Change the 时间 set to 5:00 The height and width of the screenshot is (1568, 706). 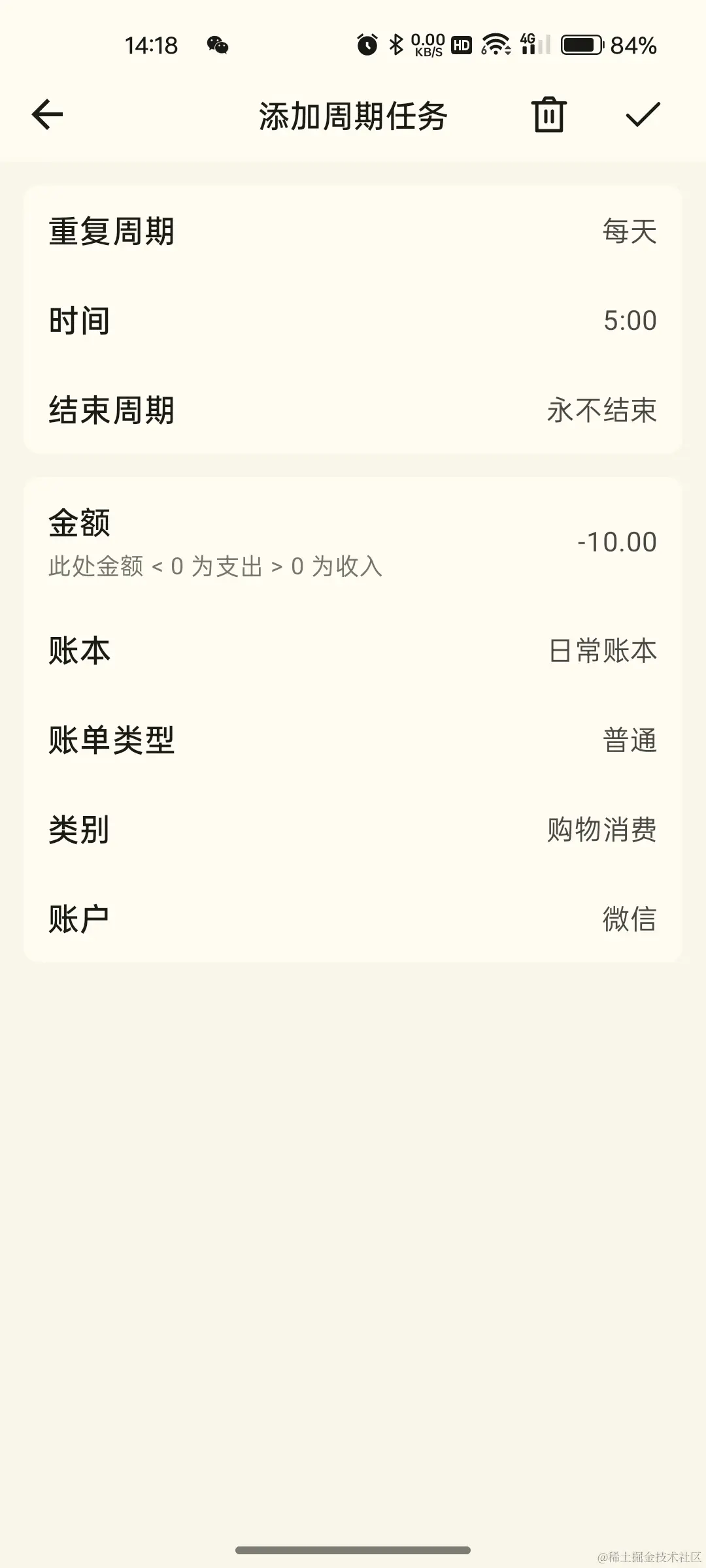point(353,321)
